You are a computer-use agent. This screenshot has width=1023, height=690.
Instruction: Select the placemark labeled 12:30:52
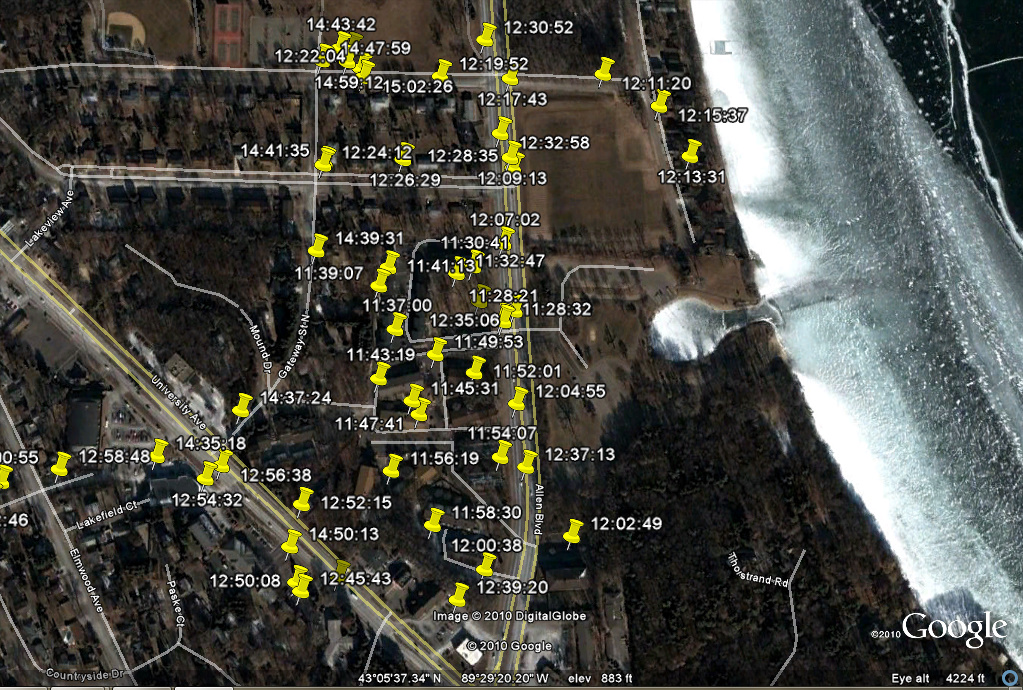488,35
